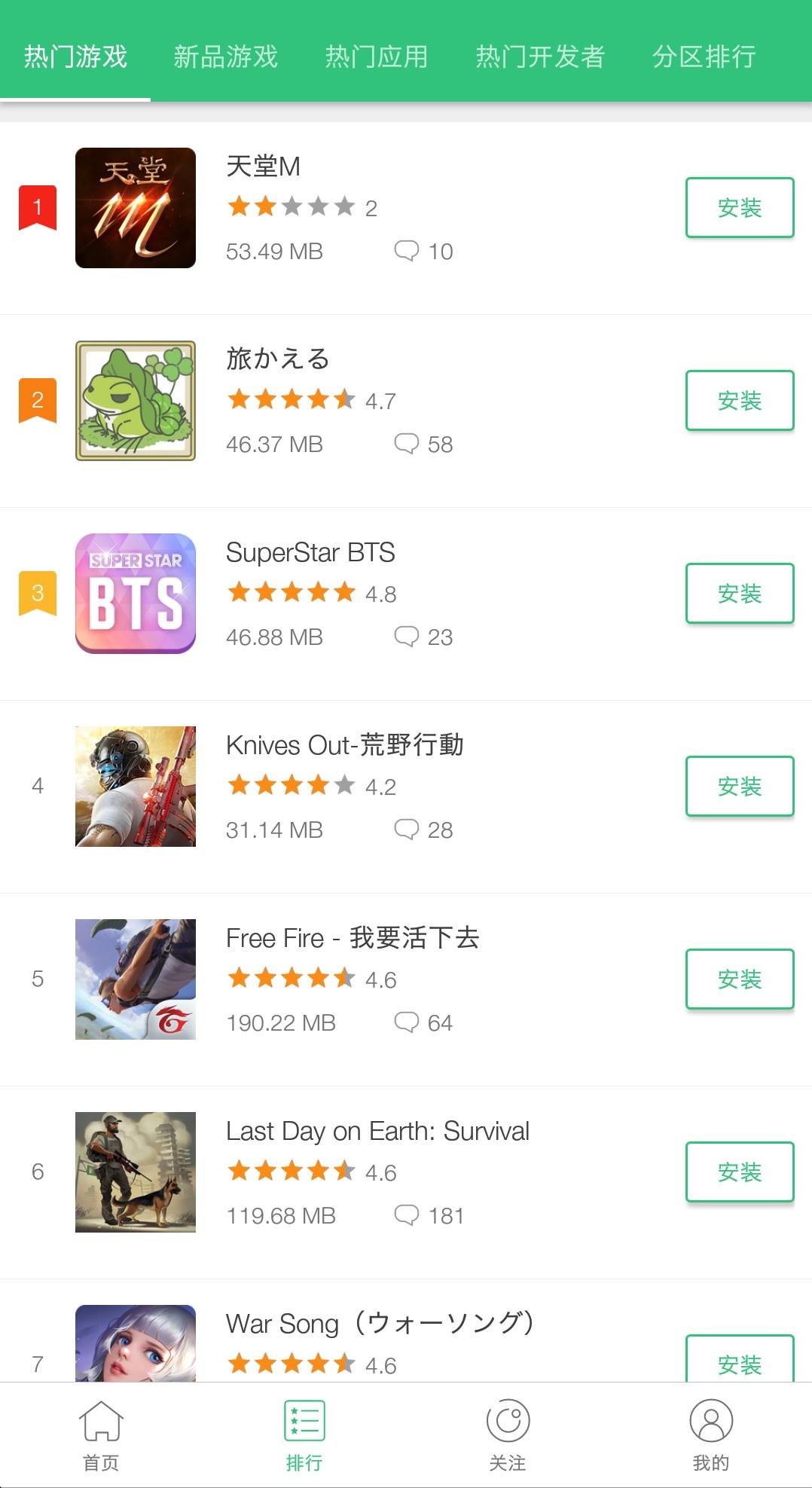812x1488 pixels.
Task: Install Free Fire - 我要活下去
Action: [x=739, y=979]
